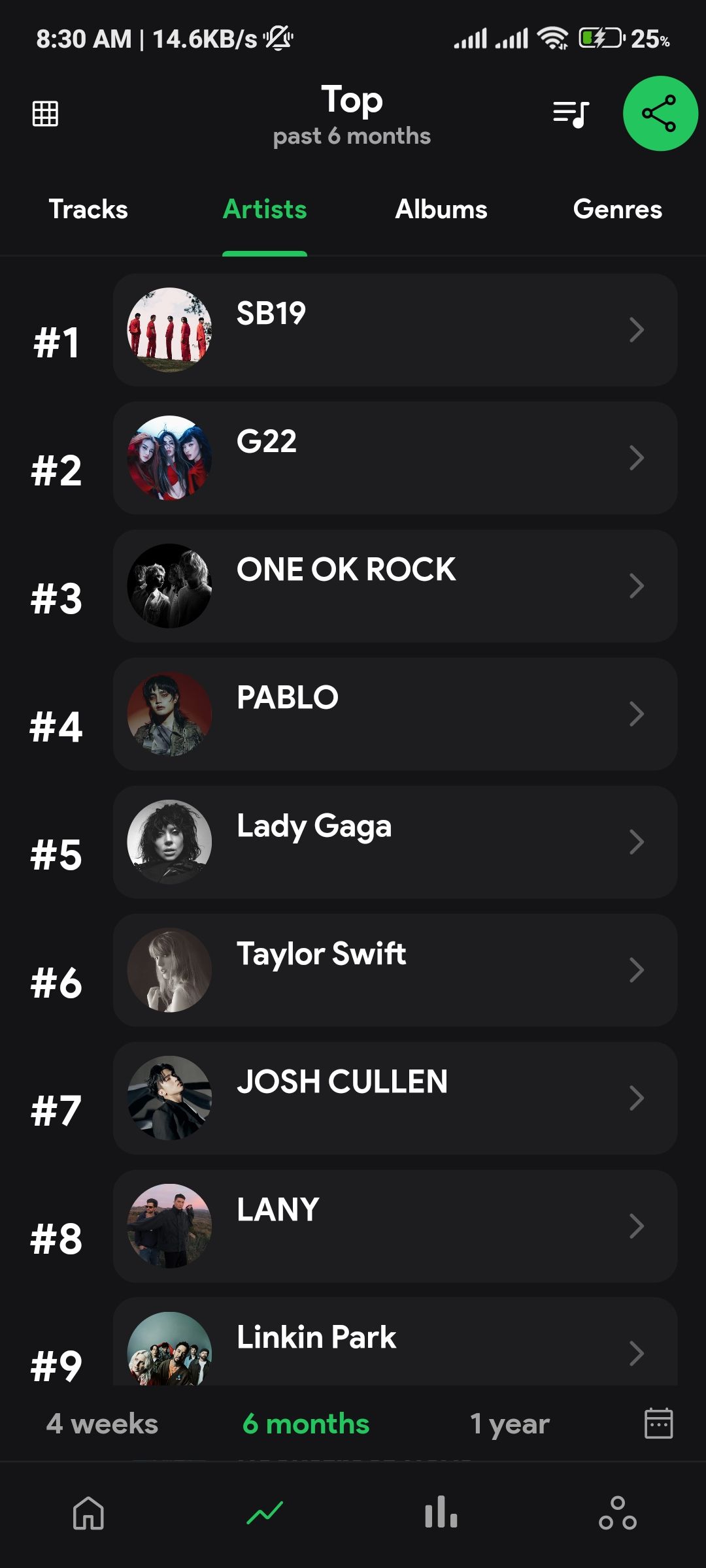Switch to the Albums tab
Screen dimensions: 706x1568
click(x=441, y=210)
